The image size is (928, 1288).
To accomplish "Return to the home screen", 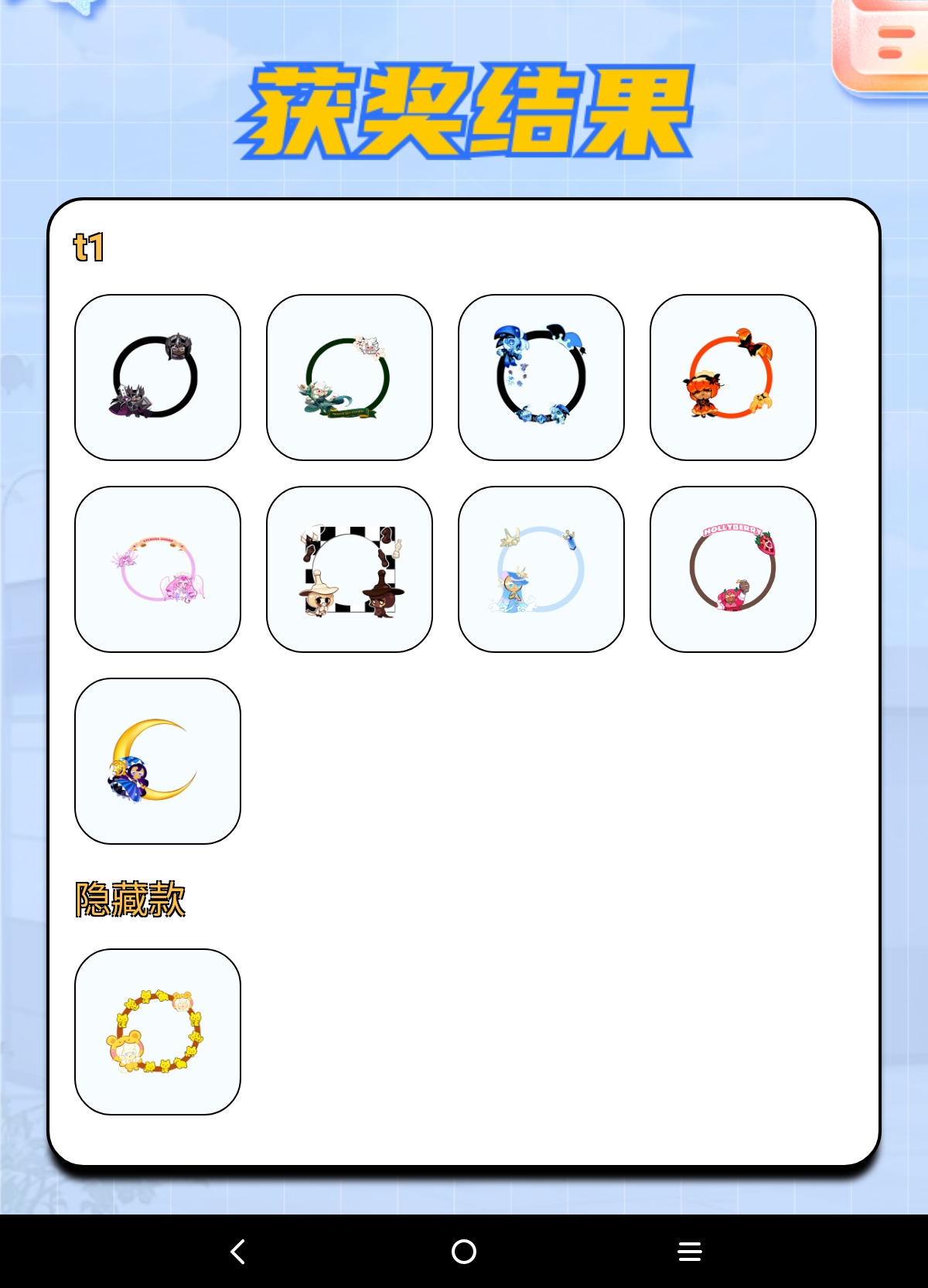I will 464,1251.
